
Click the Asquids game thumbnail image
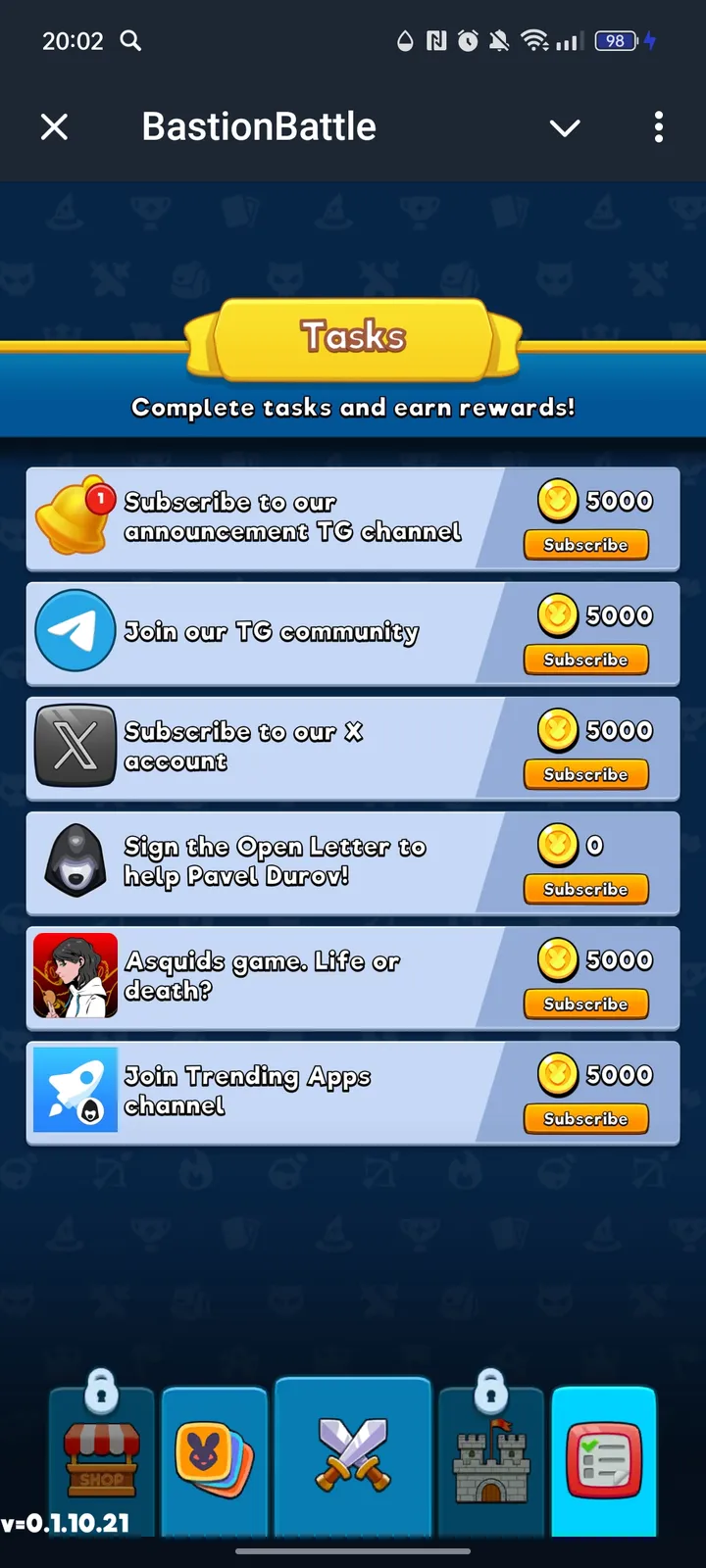(76, 977)
